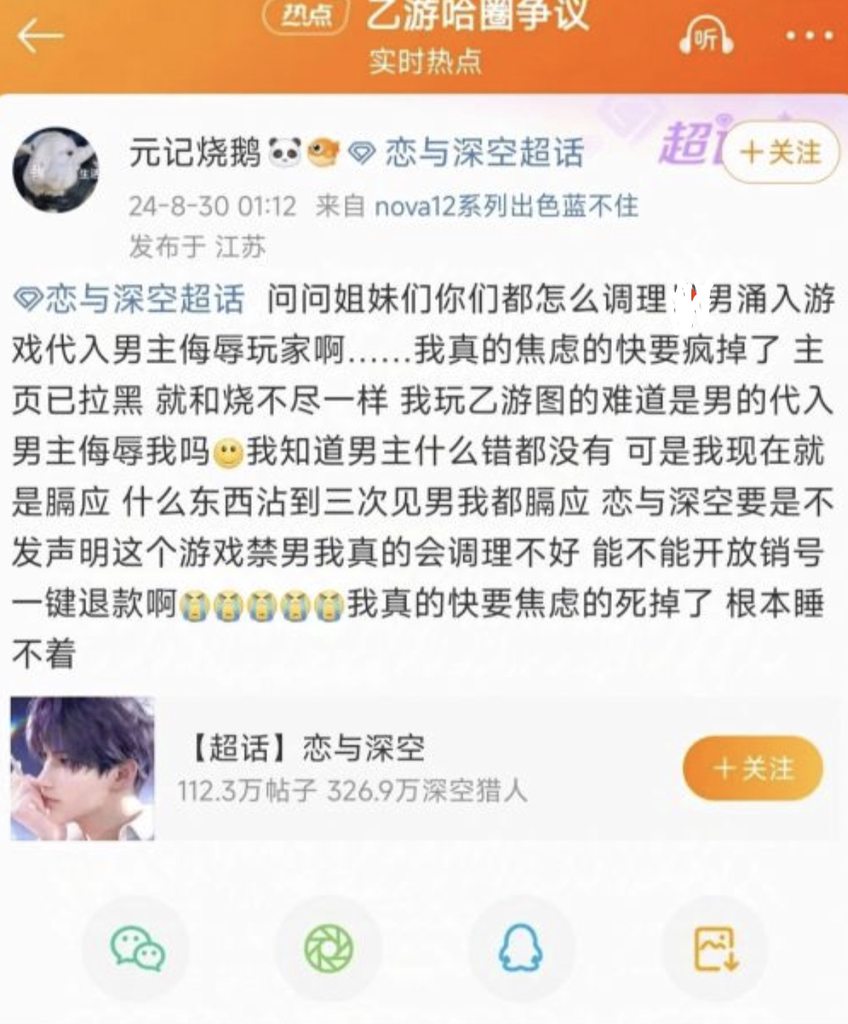848x1024 pixels.
Task: Save the post as an image
Action: (714, 947)
